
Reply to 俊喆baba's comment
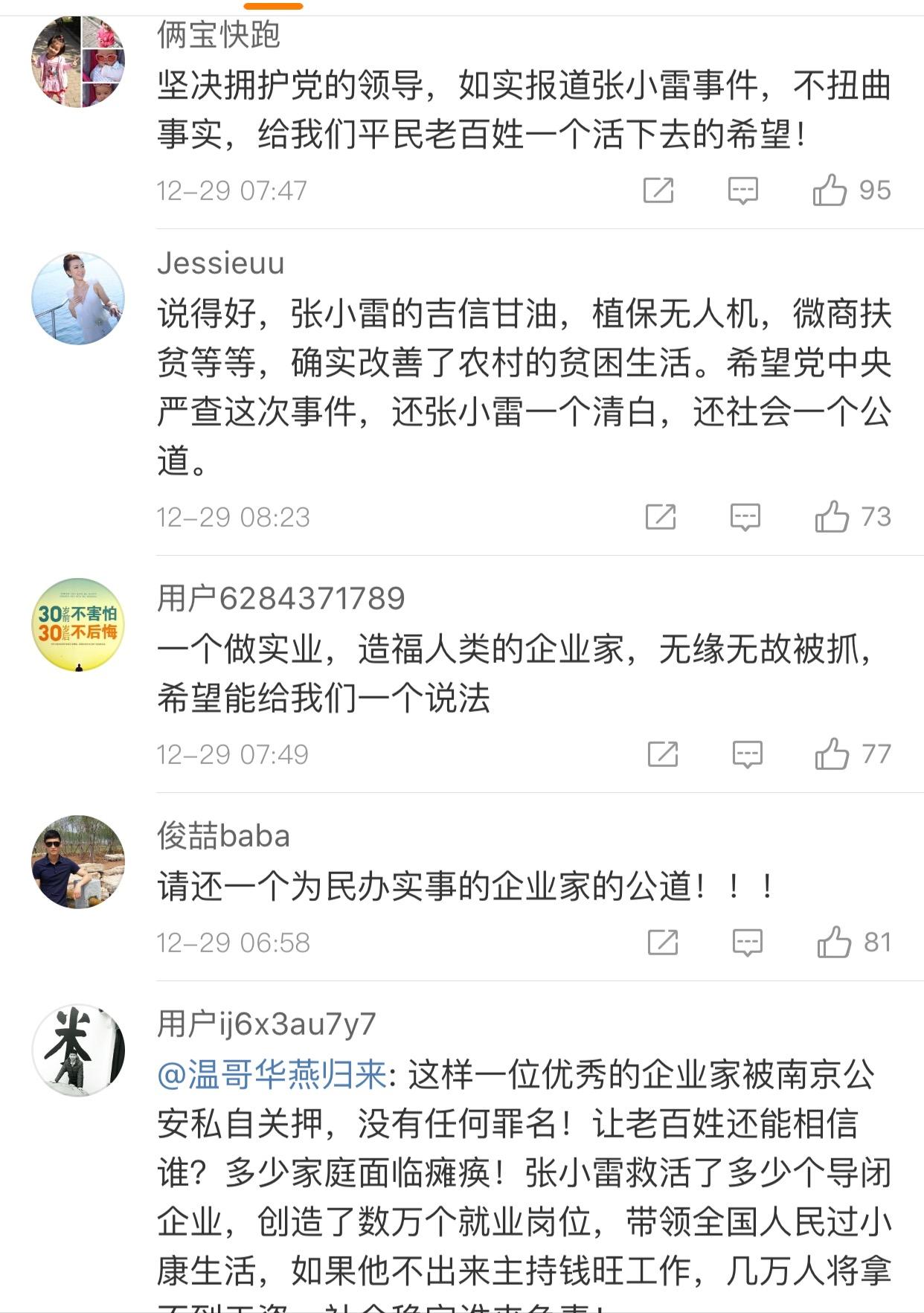(747, 943)
